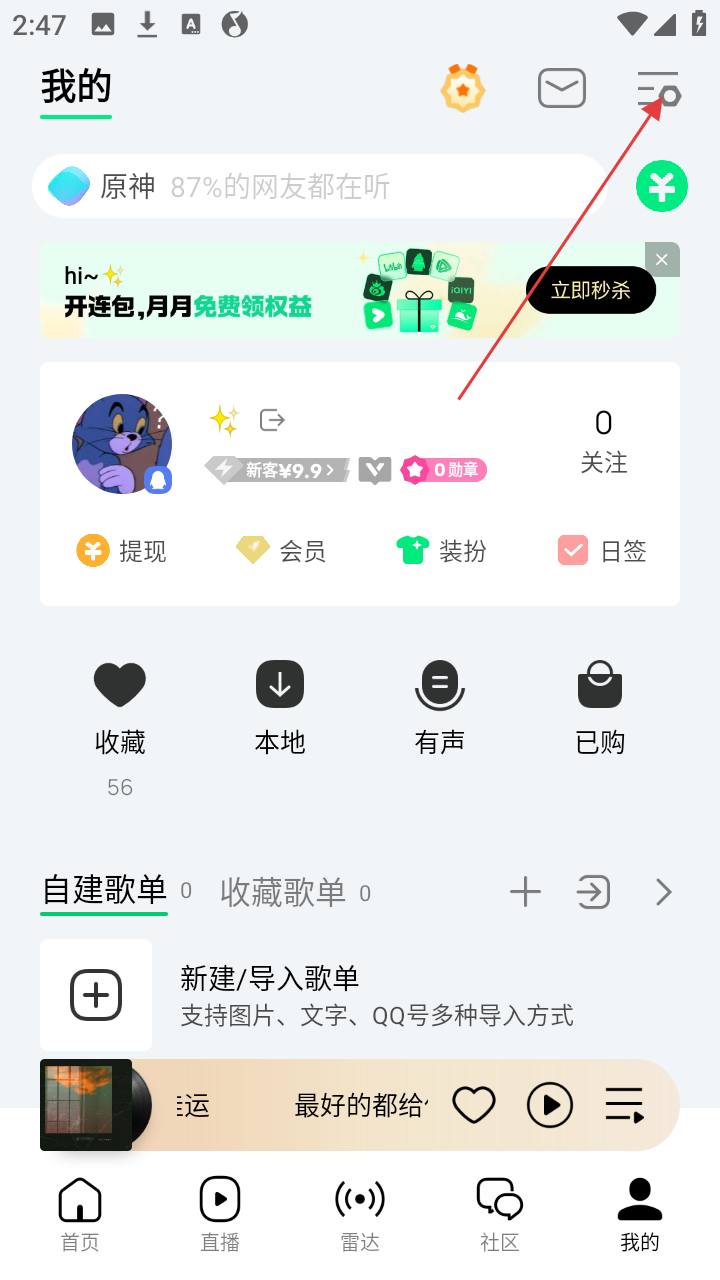Like the current song with the heart
Screen dimensions: 720x1280
[474, 1105]
